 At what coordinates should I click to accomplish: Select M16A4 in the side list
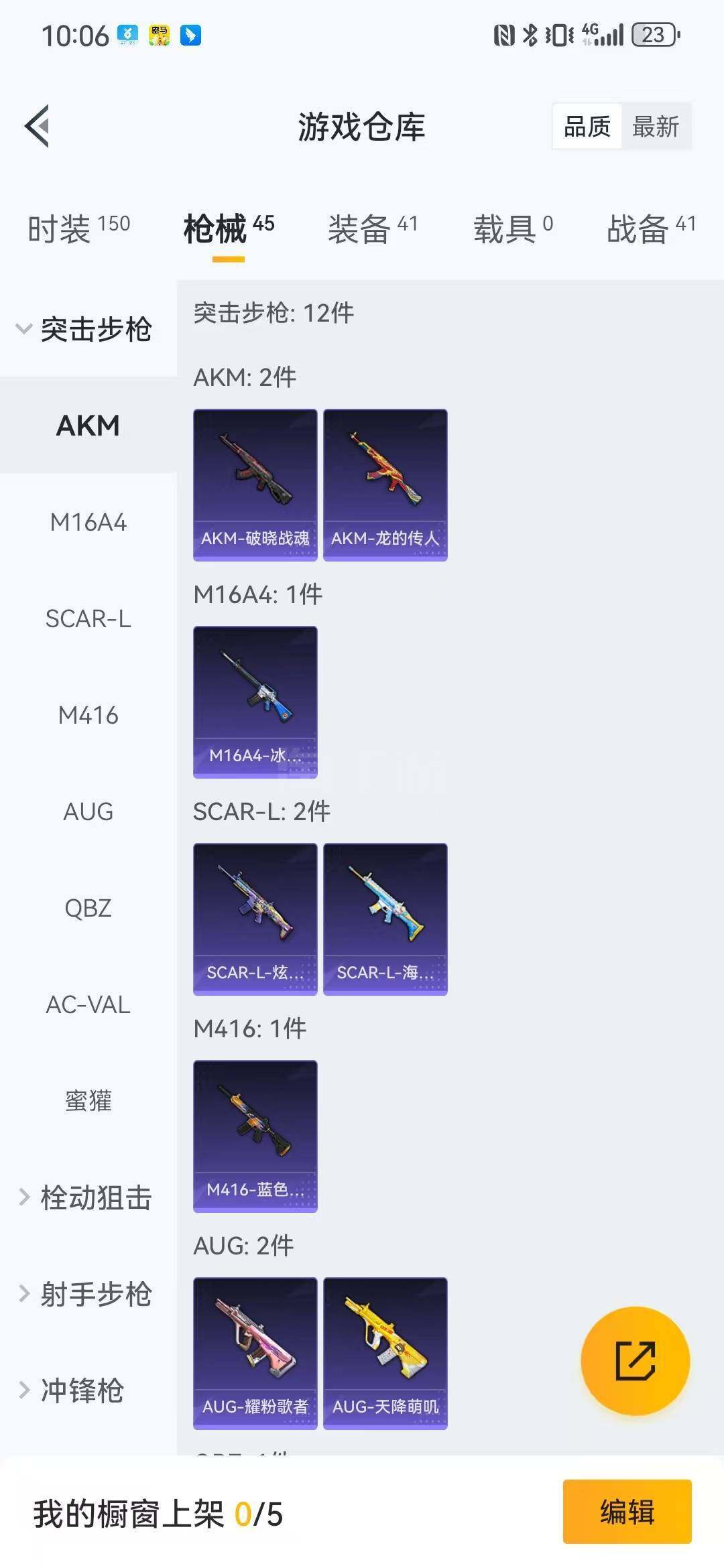pyautogui.click(x=88, y=522)
